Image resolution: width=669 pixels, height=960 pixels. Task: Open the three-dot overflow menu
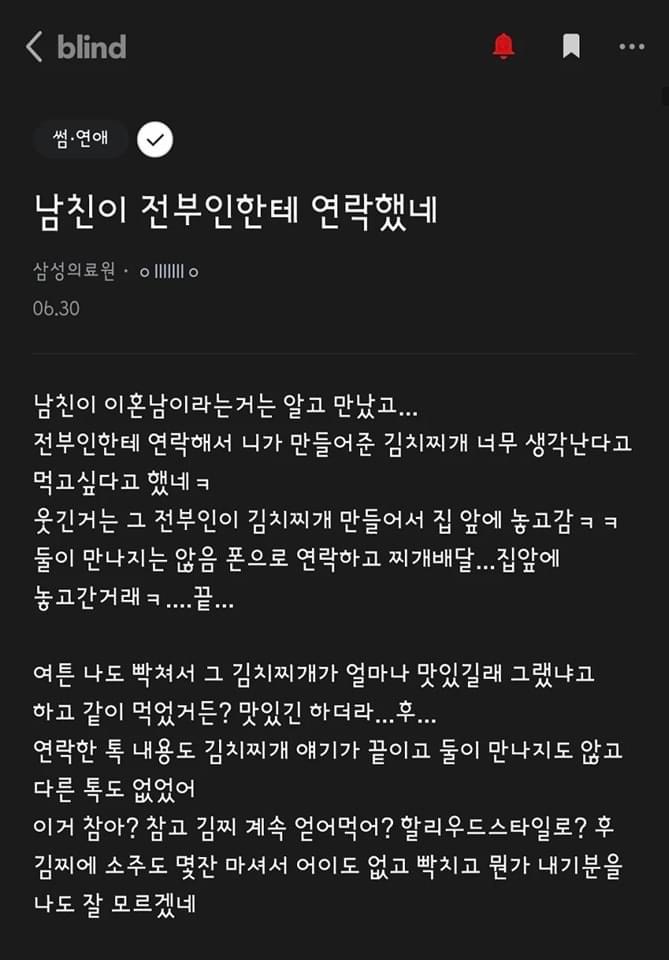coord(632,46)
